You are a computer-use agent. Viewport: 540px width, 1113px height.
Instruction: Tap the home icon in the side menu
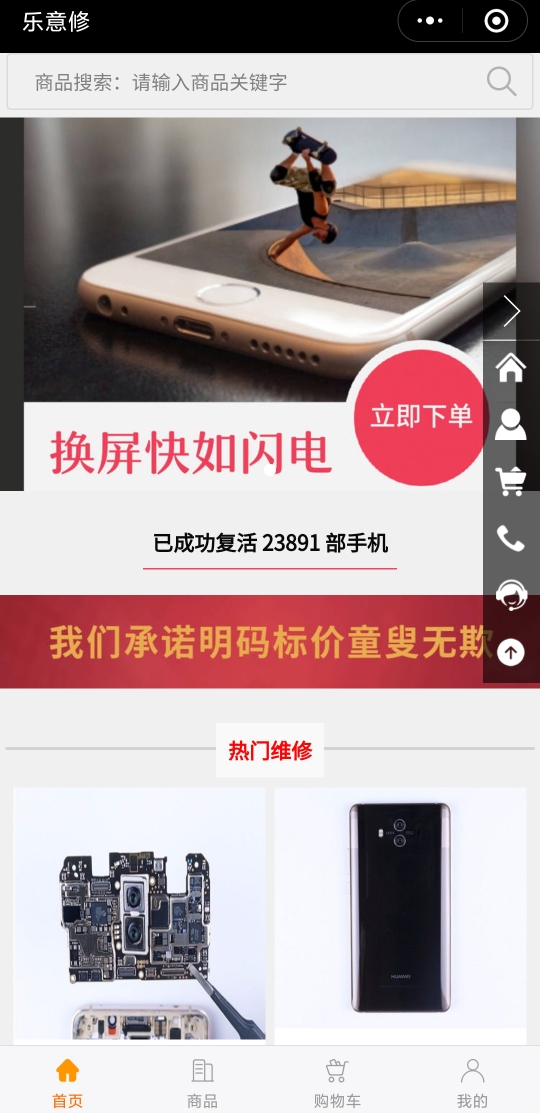point(511,368)
